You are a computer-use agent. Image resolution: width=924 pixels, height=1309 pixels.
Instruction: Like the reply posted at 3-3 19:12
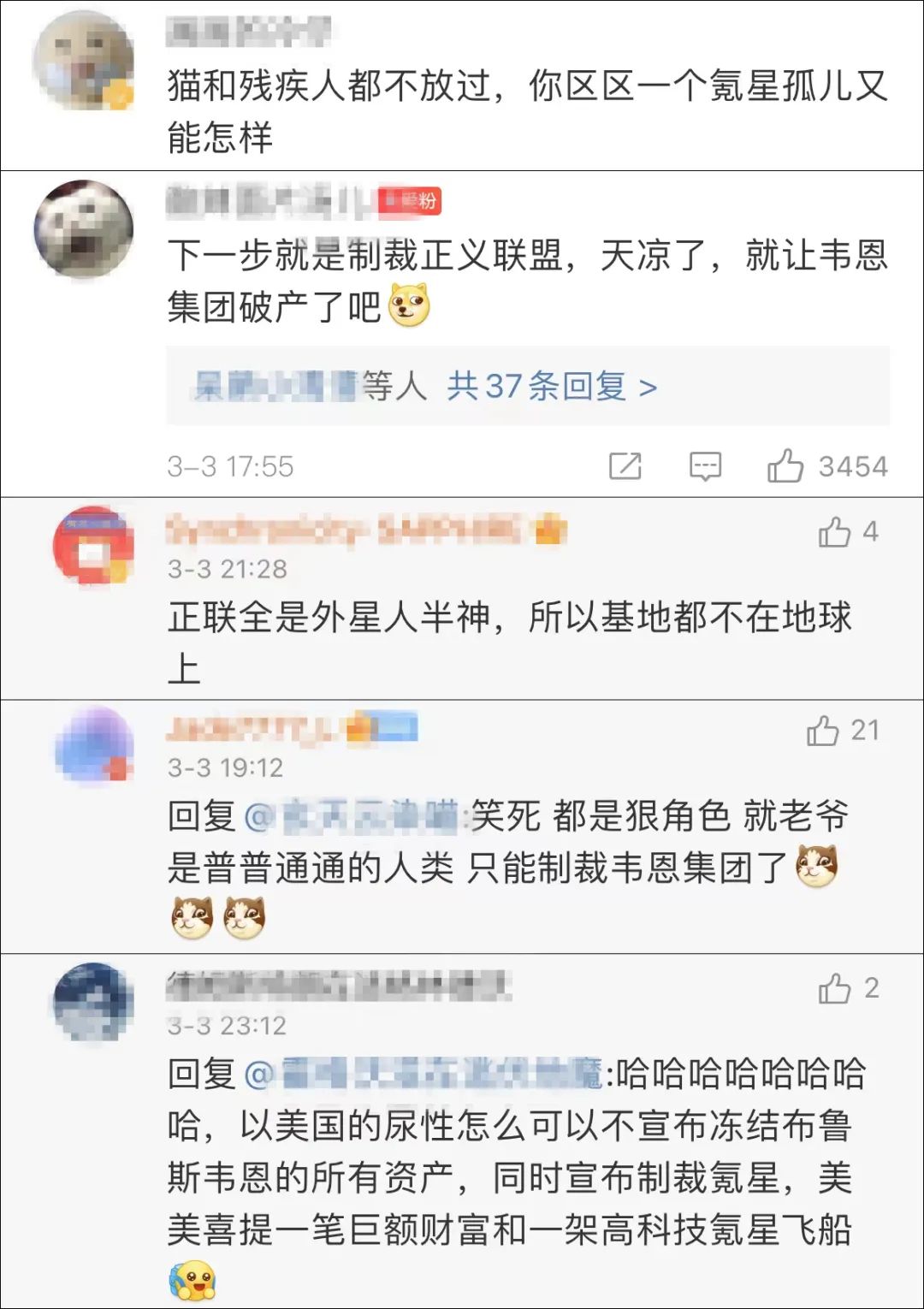point(823,731)
